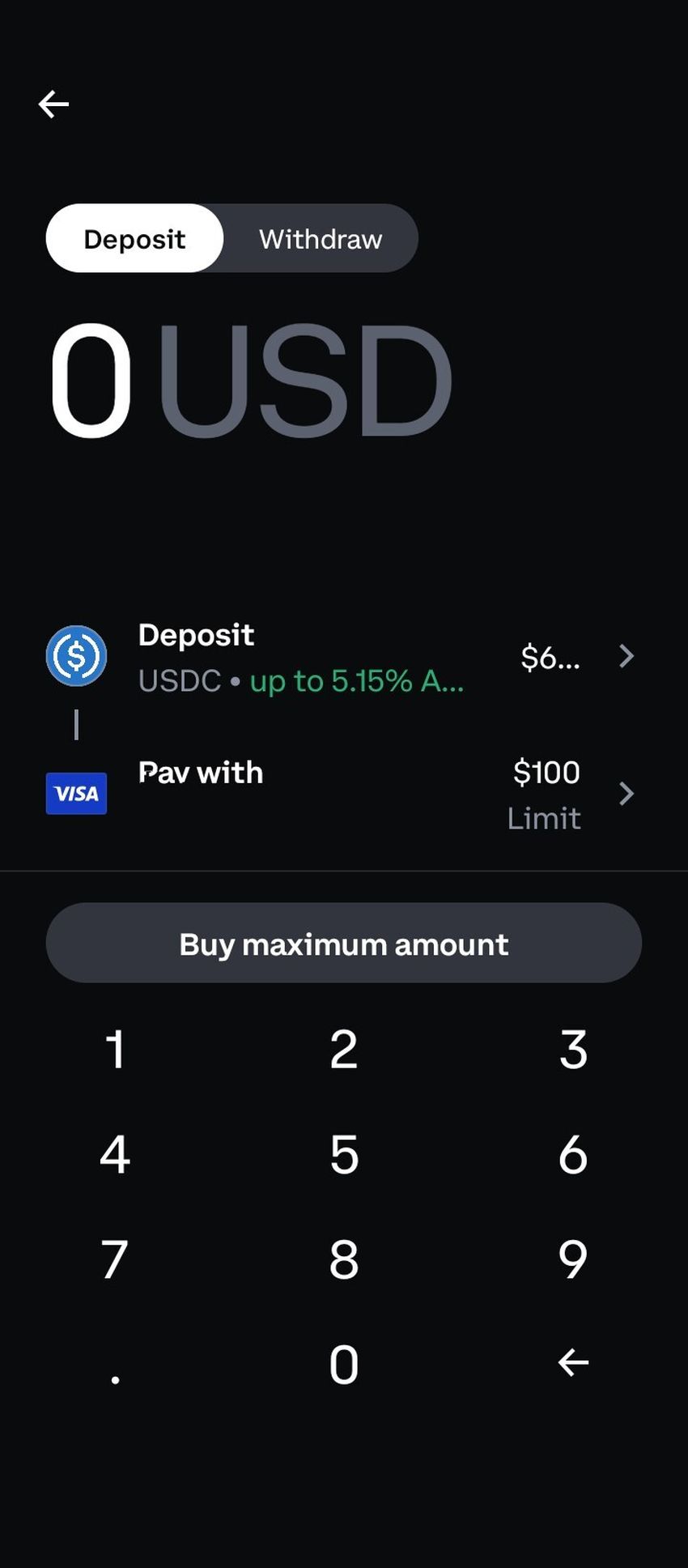
Task: Select the Deposit segment
Action: [134, 239]
